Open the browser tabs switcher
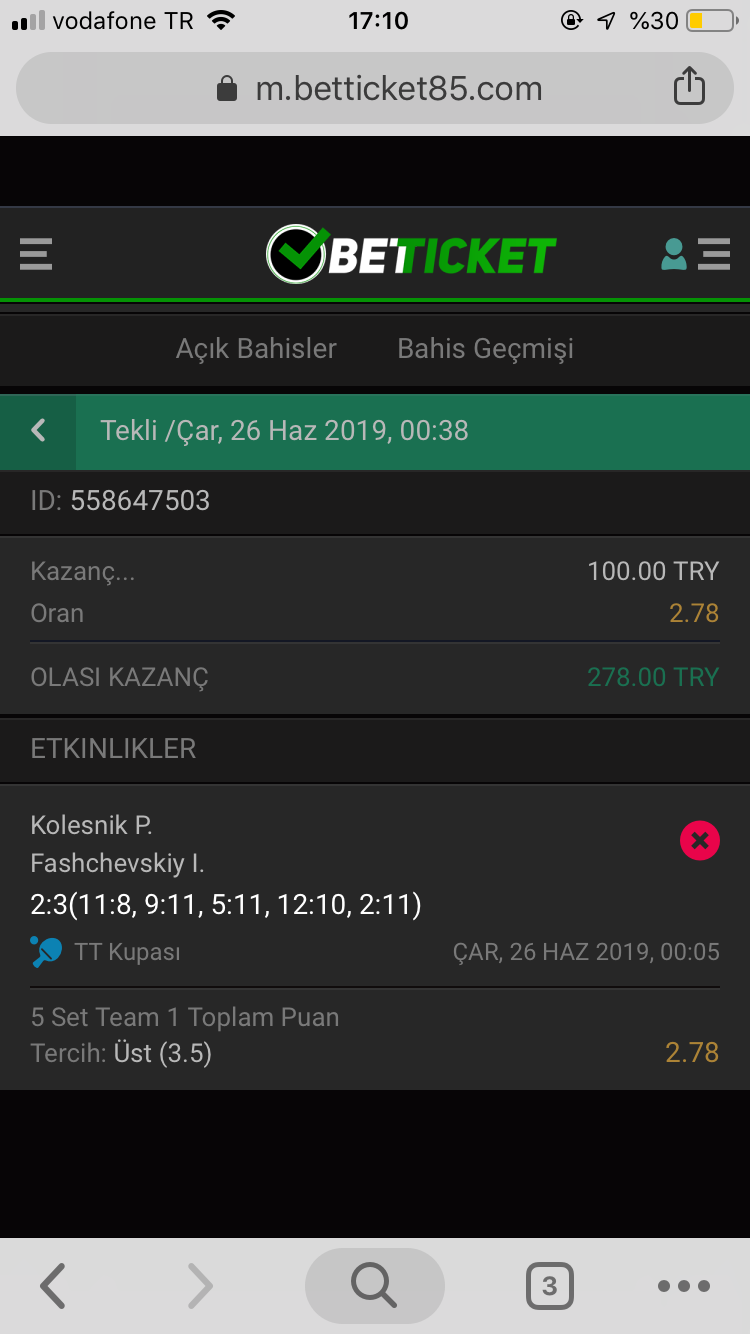Screen dimensions: 750x1334 pos(549,1286)
